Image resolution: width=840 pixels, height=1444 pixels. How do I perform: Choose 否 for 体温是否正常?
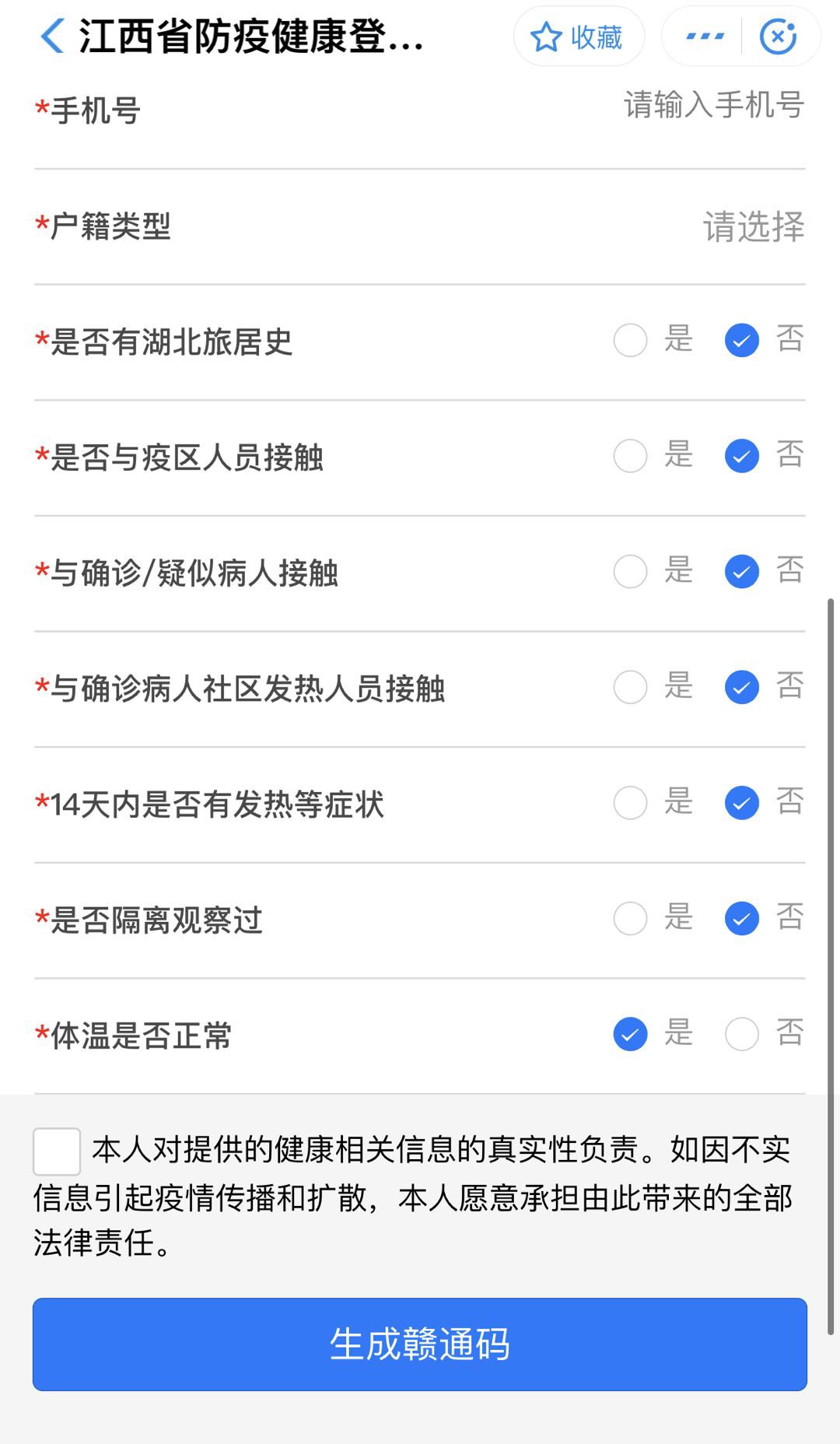pos(742,1034)
